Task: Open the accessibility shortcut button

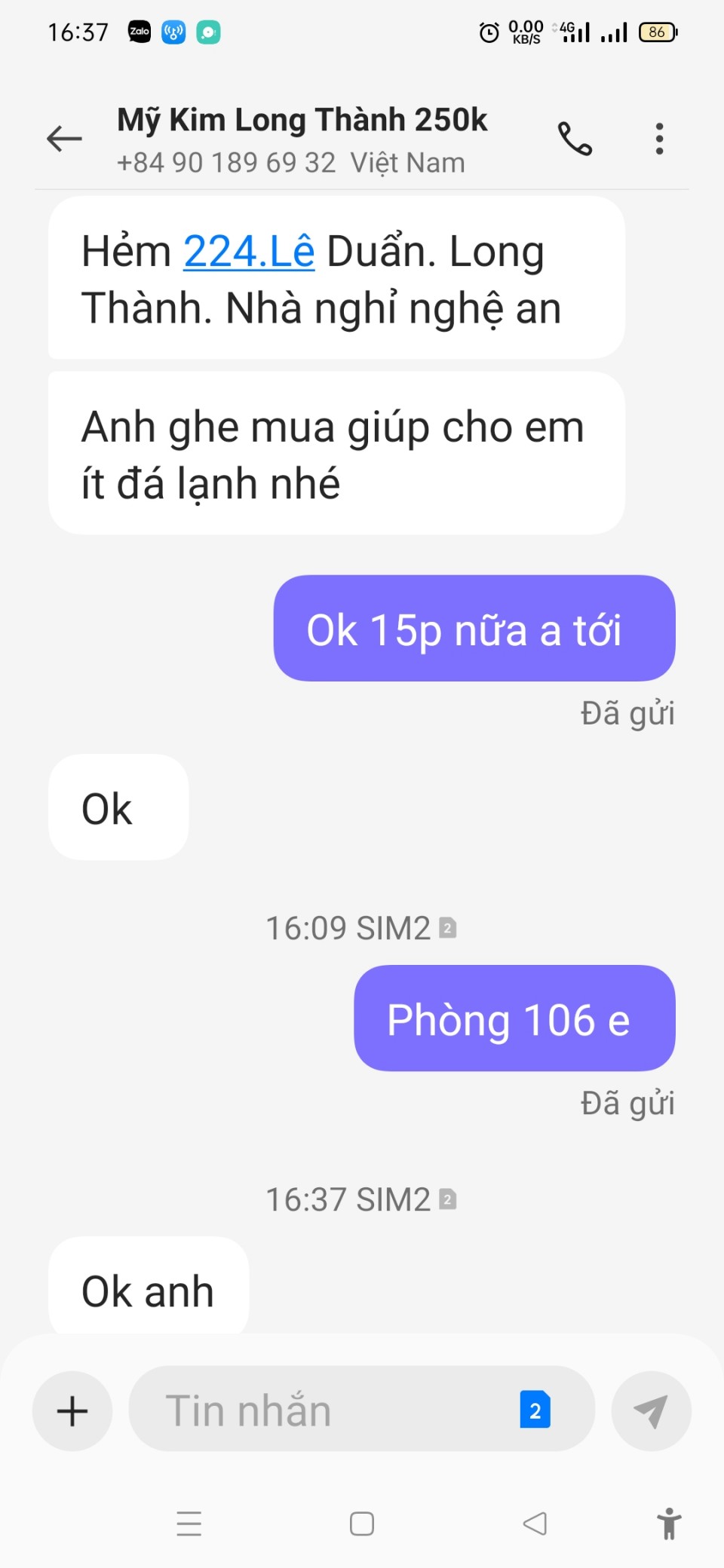Action: tap(668, 1524)
